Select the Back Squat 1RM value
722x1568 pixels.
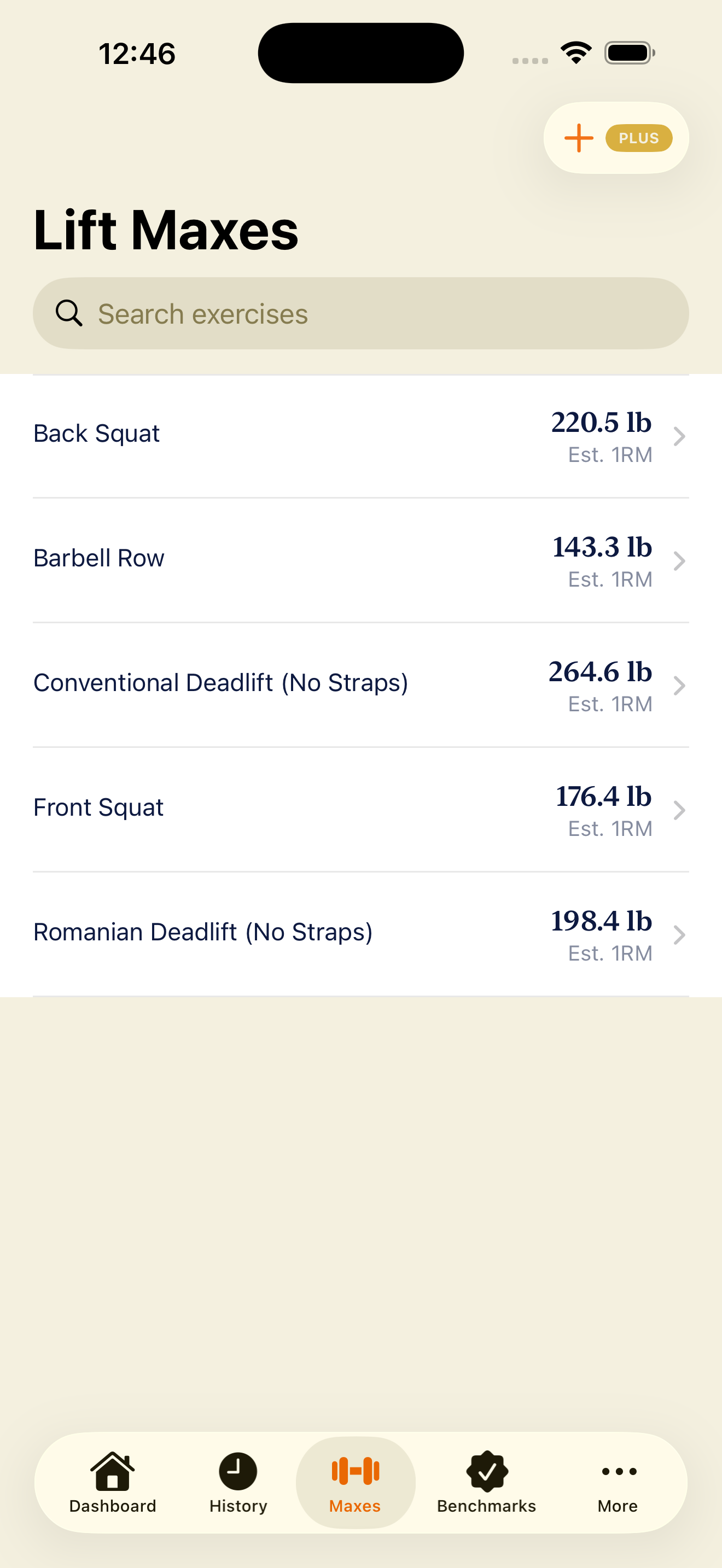(x=602, y=422)
